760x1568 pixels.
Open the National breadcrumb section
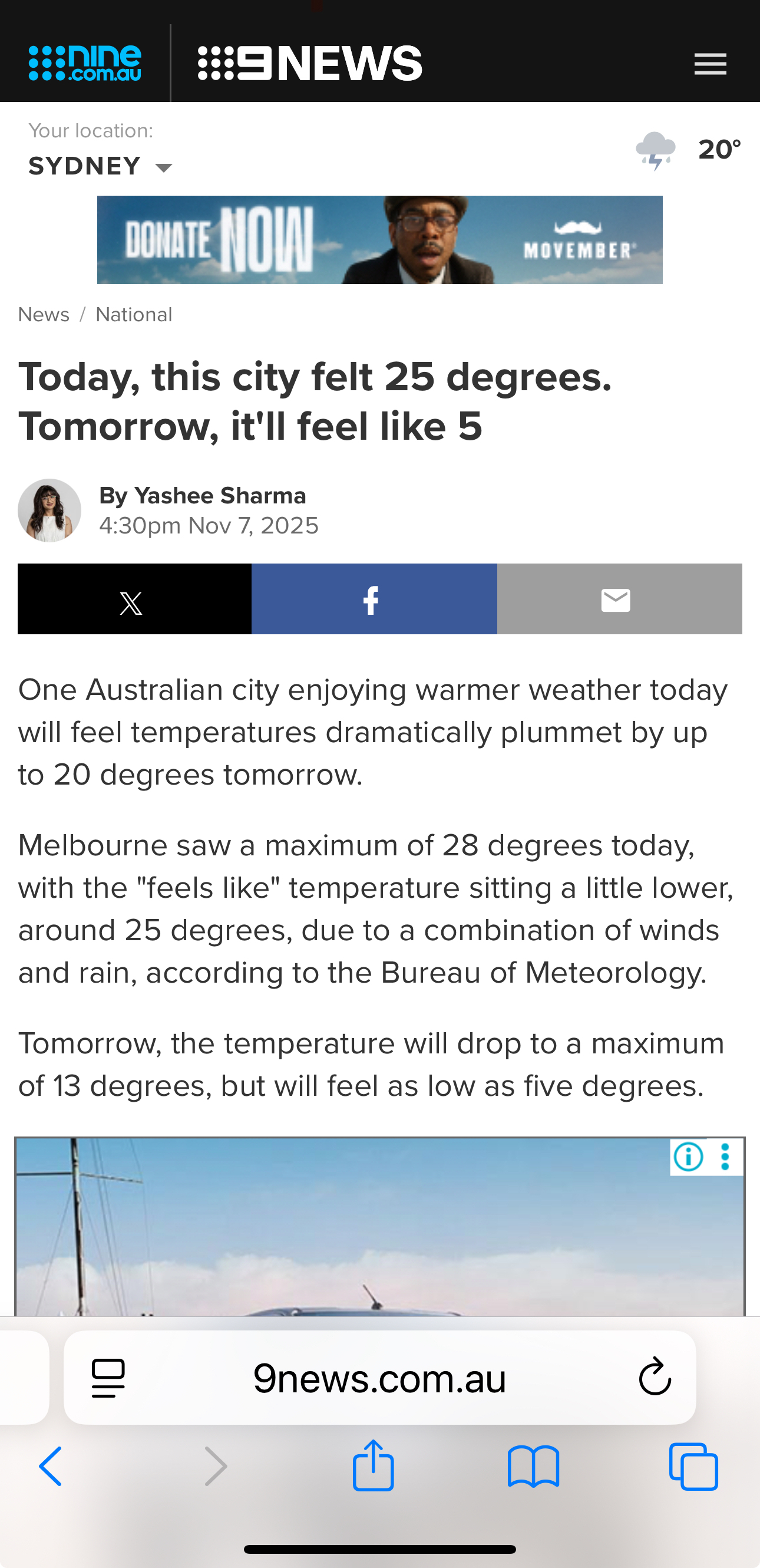[x=134, y=315]
